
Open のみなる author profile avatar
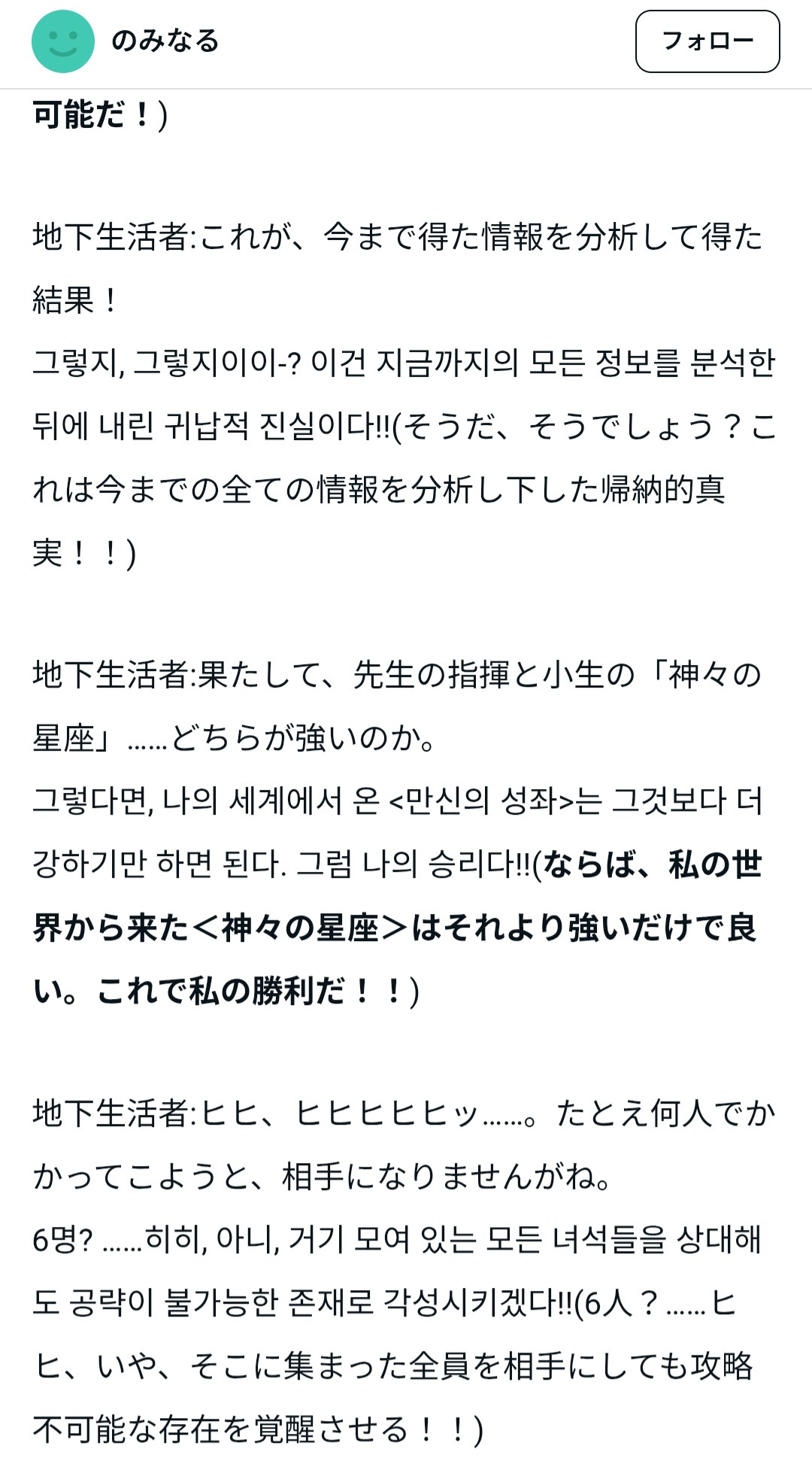[x=63, y=41]
